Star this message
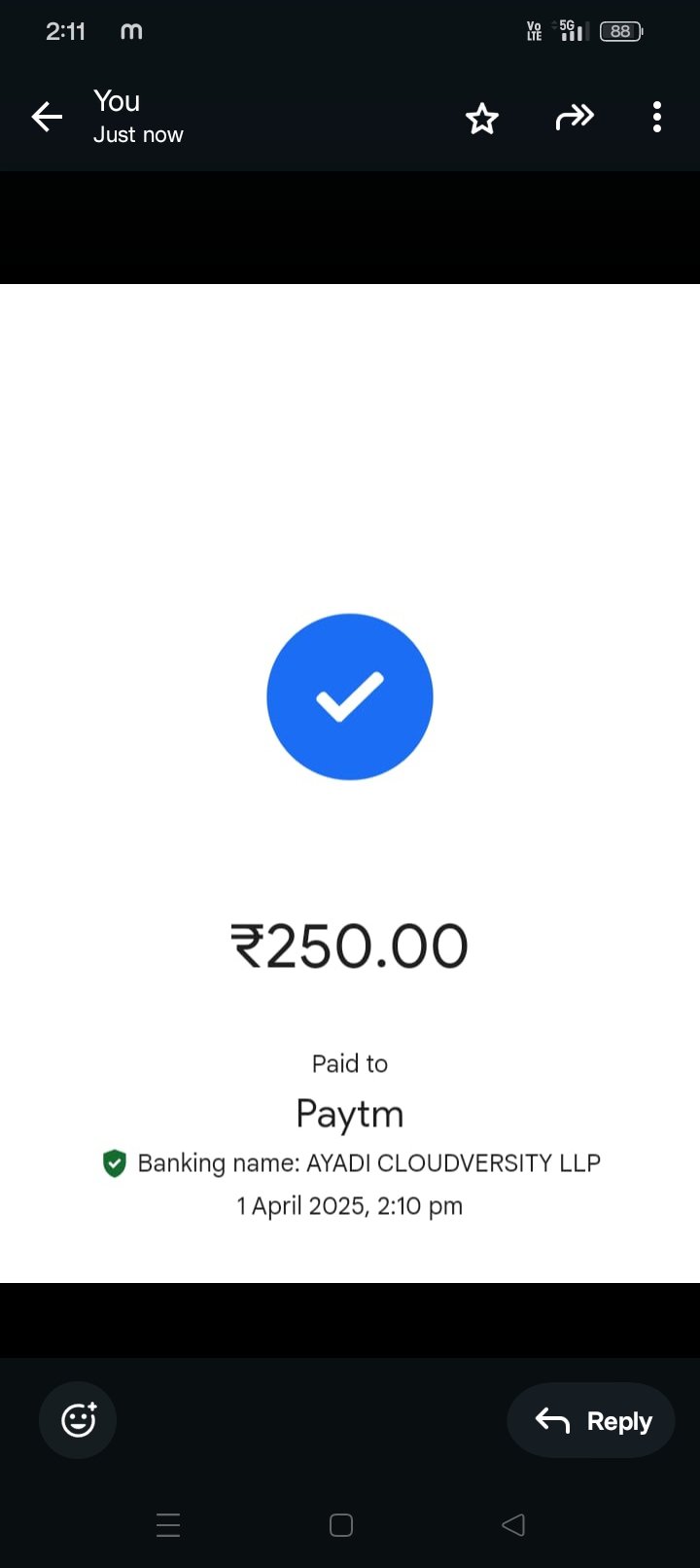Image resolution: width=700 pixels, height=1568 pixels. tap(481, 119)
